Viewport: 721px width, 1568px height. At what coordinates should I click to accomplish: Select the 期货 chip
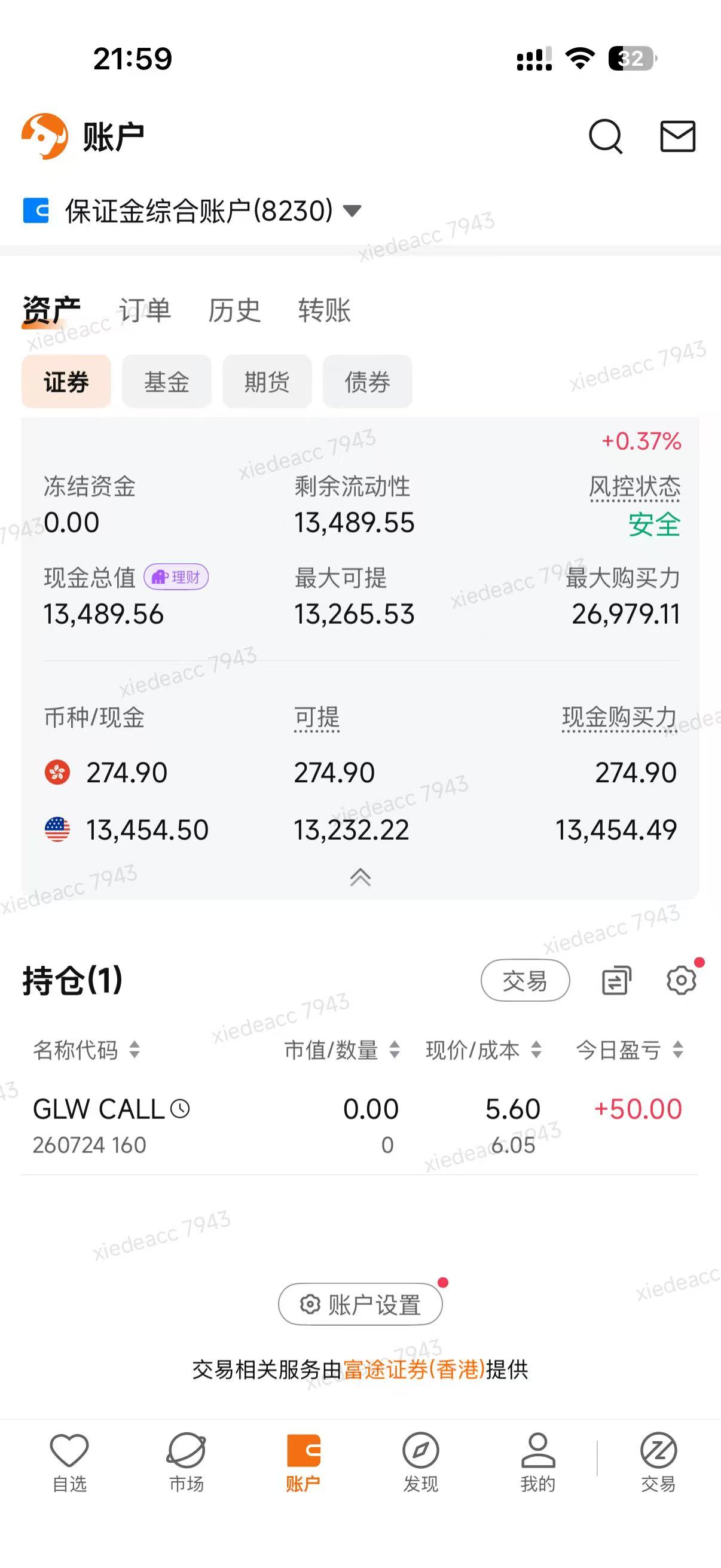coord(267,382)
